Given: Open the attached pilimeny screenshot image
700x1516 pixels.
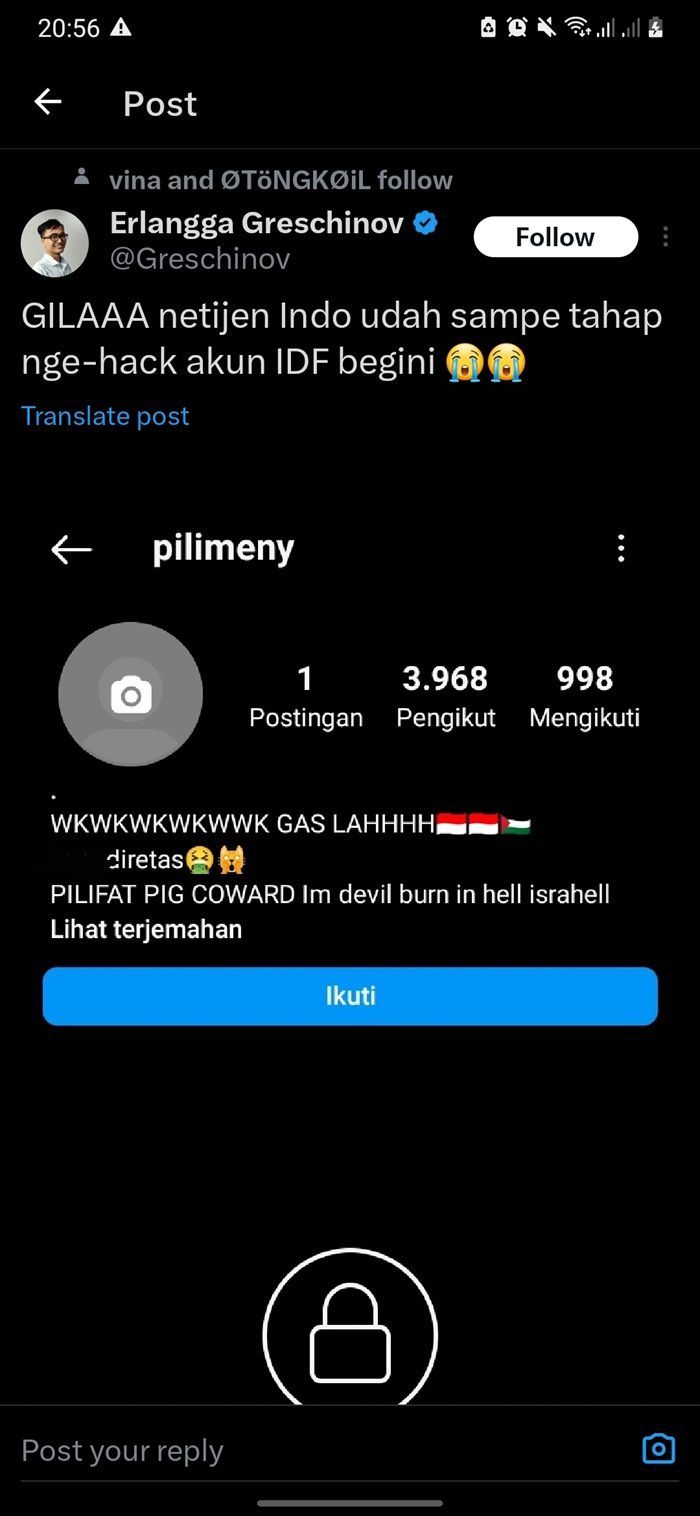Looking at the screenshot, I should pos(350,900).
